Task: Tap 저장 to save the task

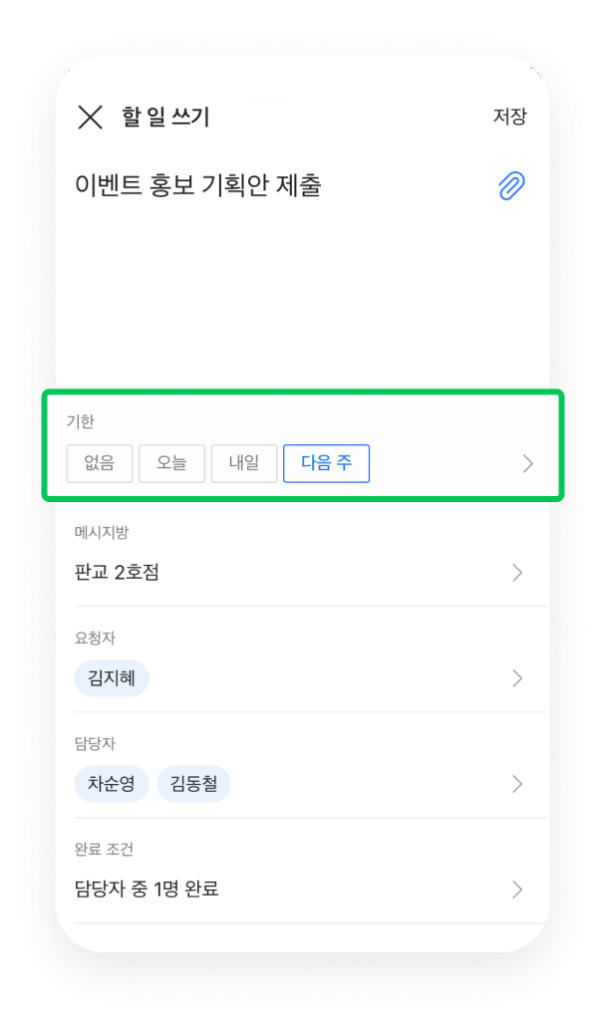Action: coord(509,117)
